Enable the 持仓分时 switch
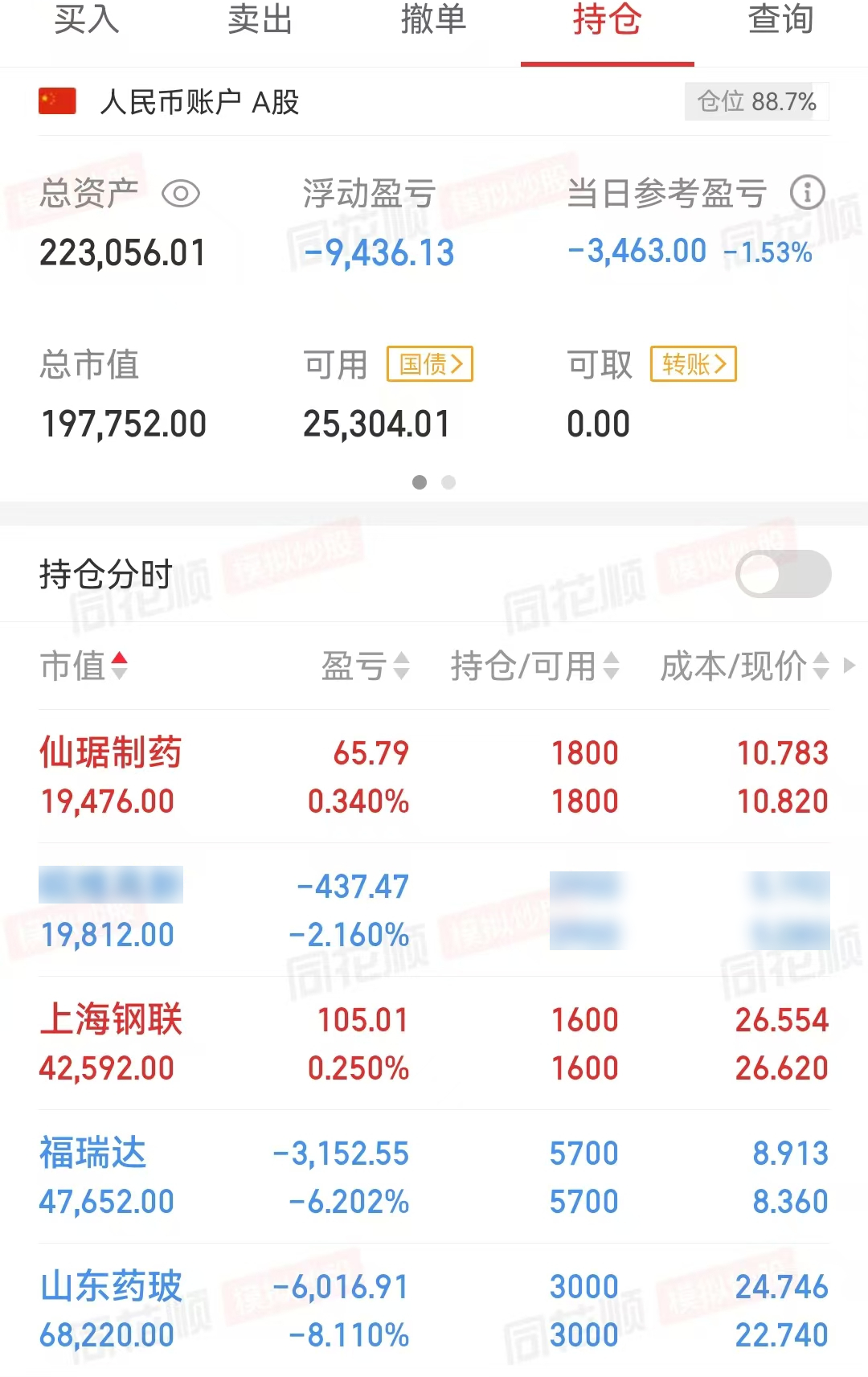868x1377 pixels. pyautogui.click(x=781, y=575)
